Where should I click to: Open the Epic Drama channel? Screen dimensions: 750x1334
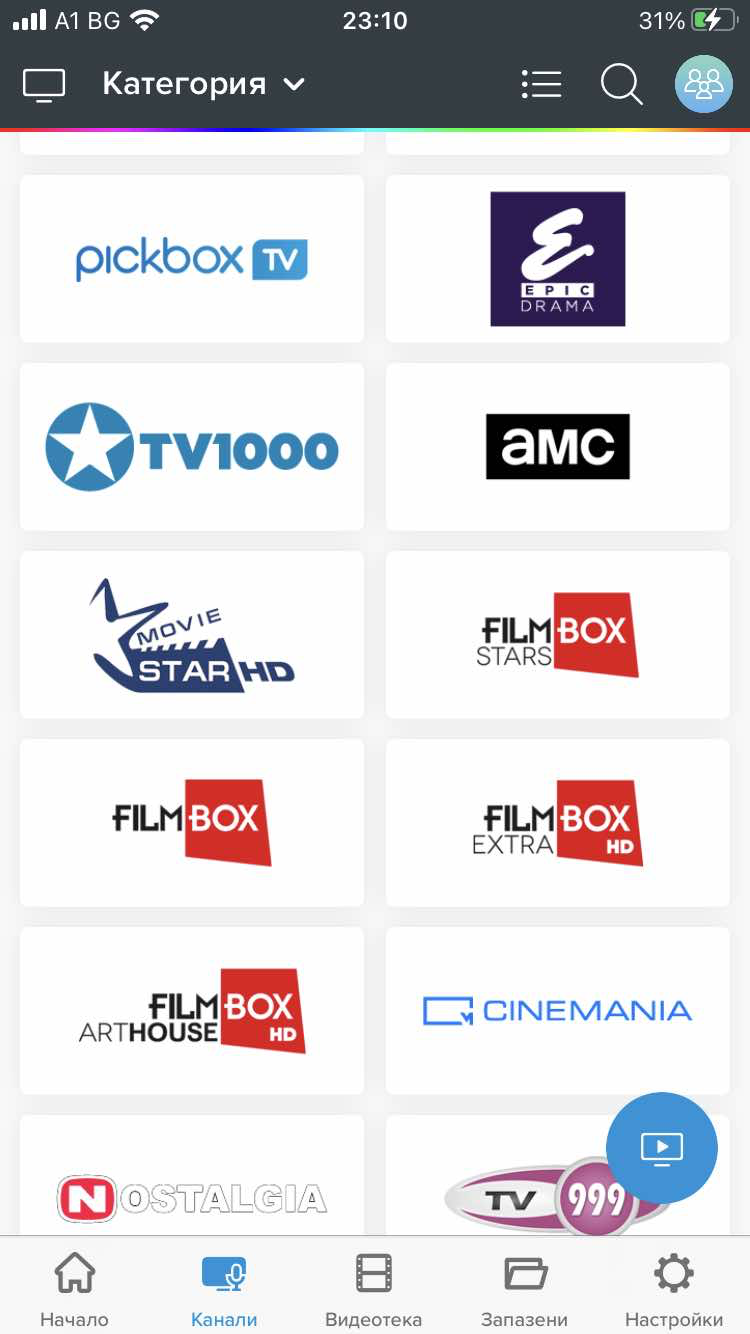pyautogui.click(x=558, y=259)
